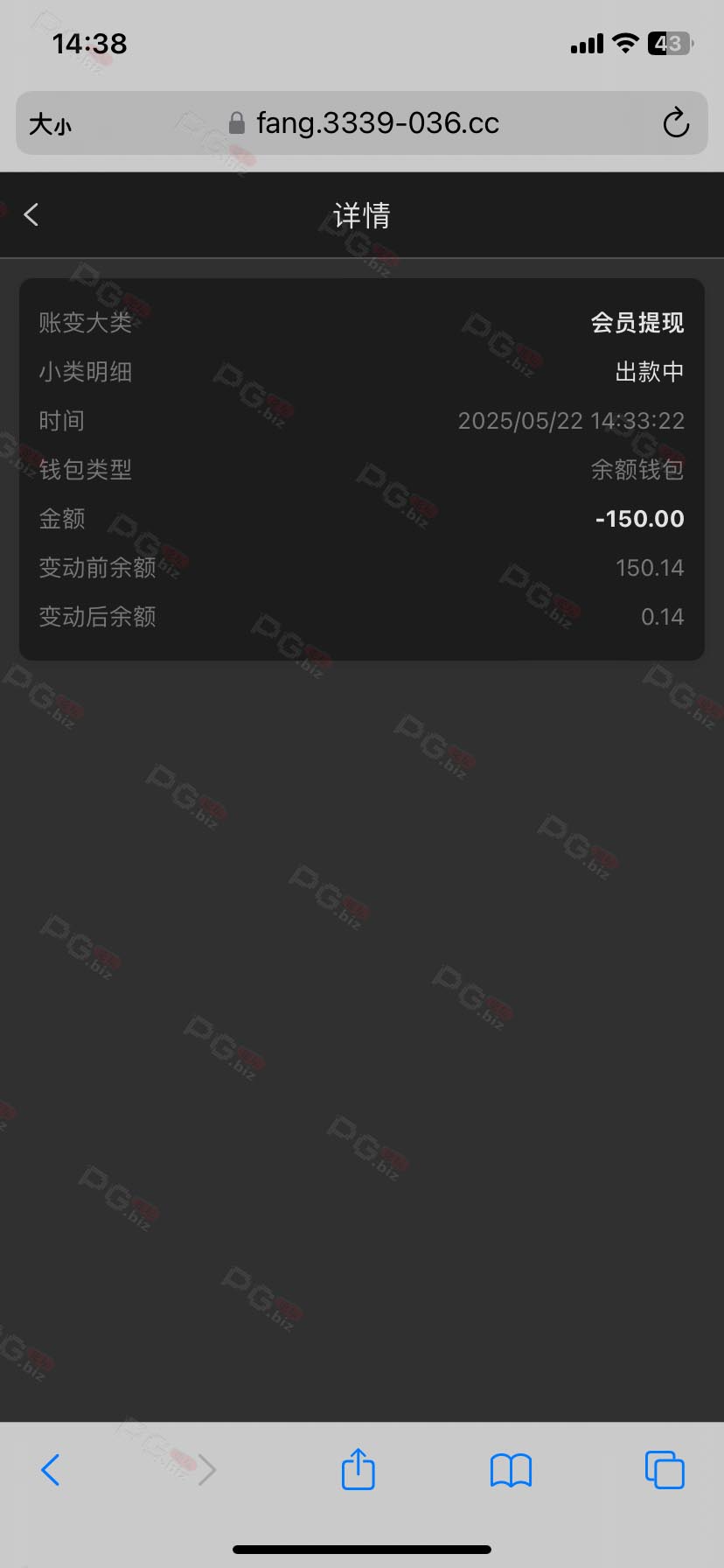Share this page via the share icon
The width and height of the screenshot is (724, 1568).
pos(358,1468)
